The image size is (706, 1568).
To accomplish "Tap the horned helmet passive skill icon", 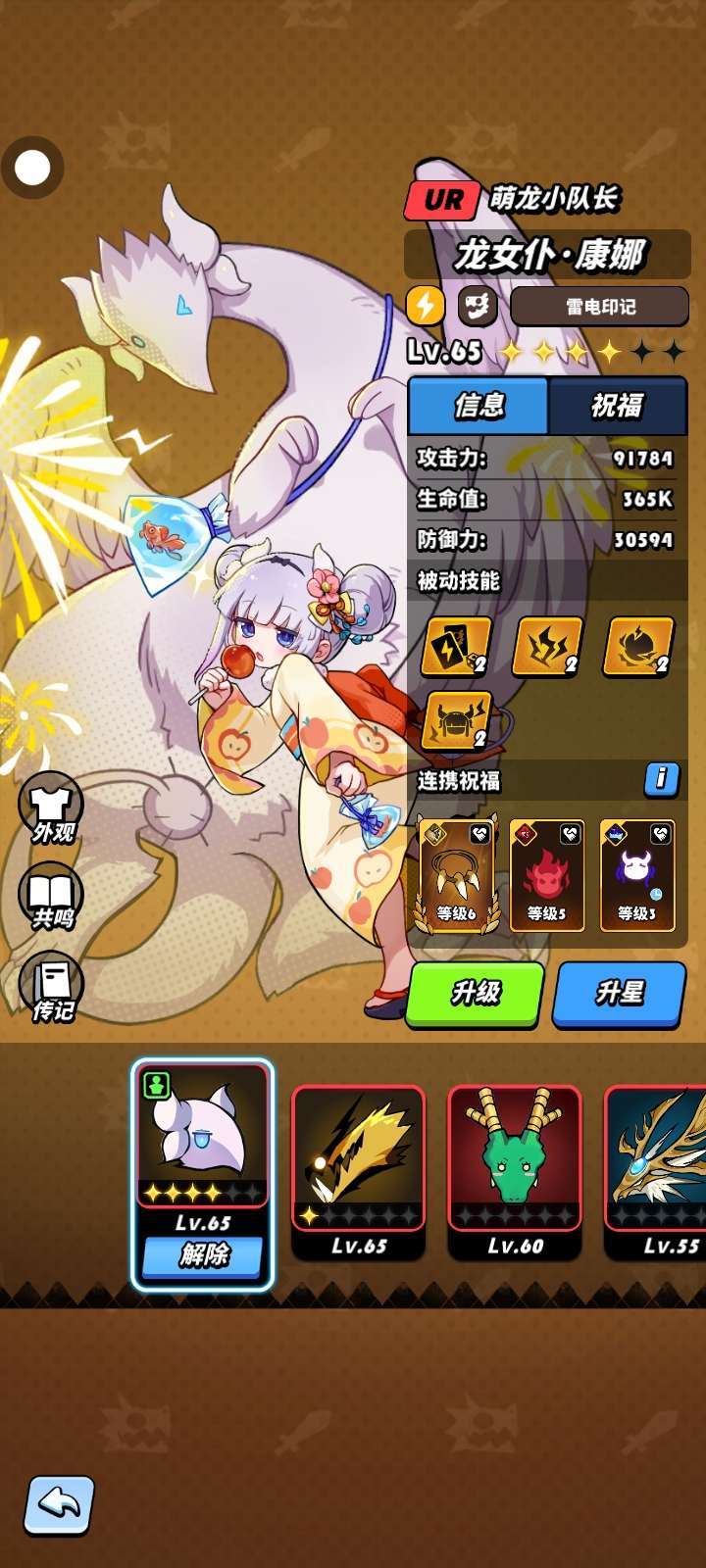I will tap(455, 722).
